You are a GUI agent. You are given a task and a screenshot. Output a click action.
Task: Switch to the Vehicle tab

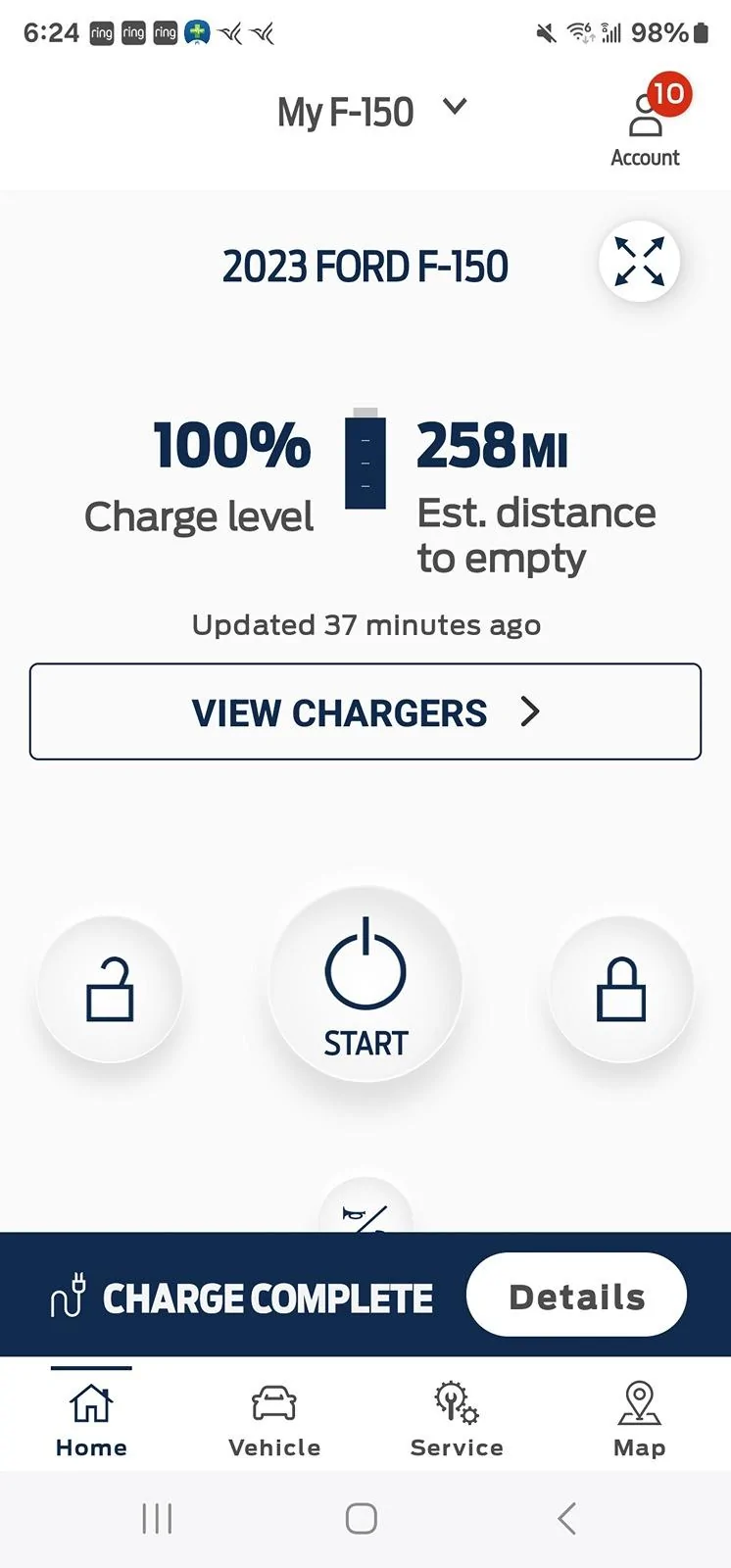pyautogui.click(x=274, y=1419)
